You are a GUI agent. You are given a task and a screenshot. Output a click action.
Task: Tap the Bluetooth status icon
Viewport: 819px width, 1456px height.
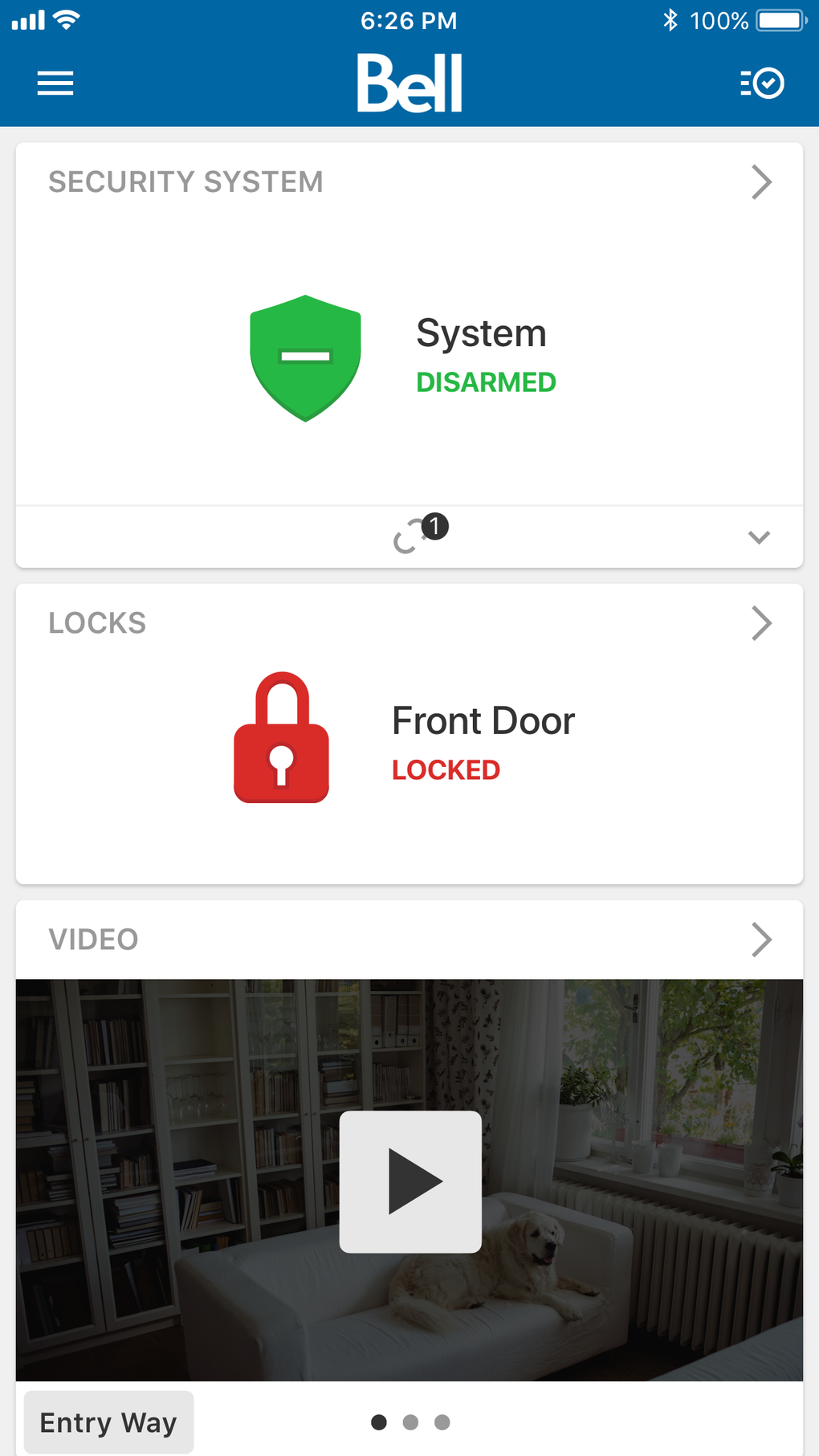pos(669,19)
